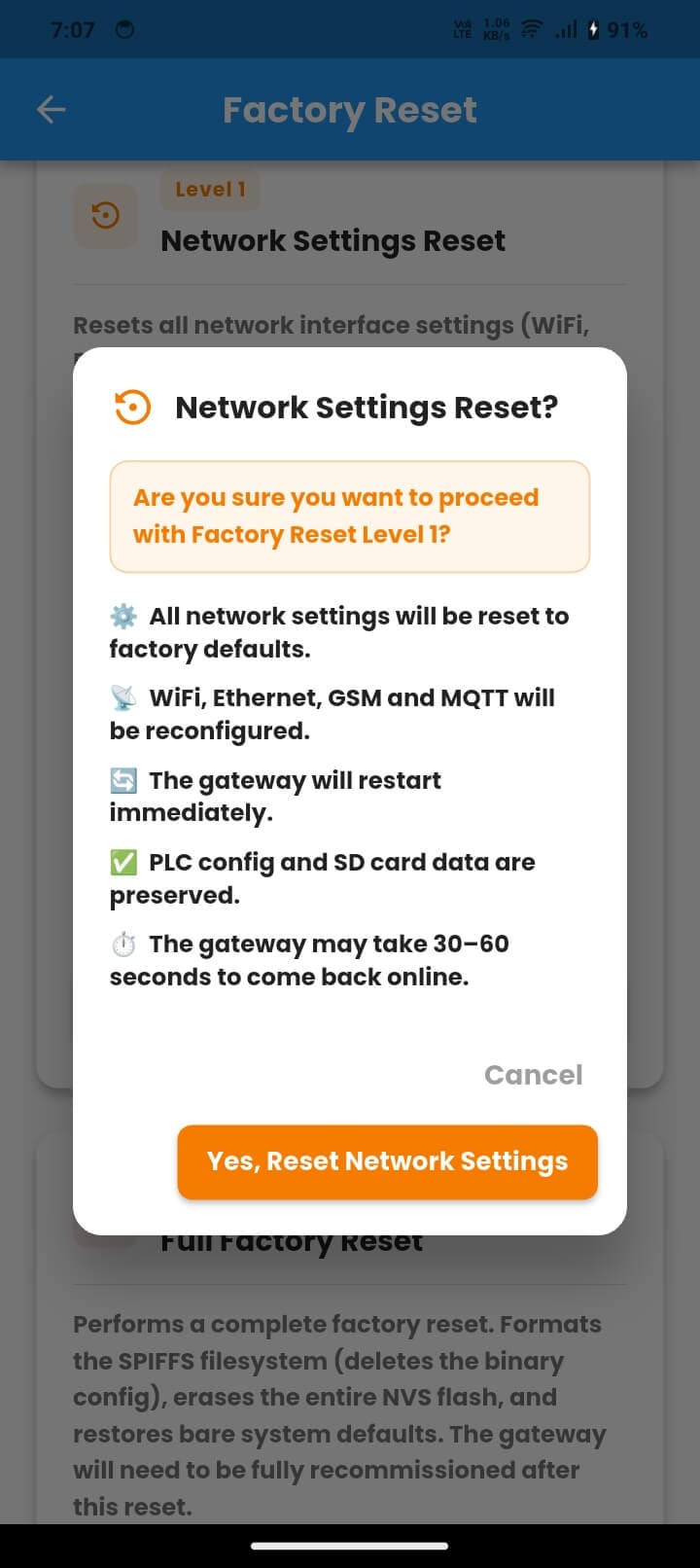Toggle the data speed indicator showing 1.06 KB/s
Screen dimensions: 700x1568
(x=494, y=28)
